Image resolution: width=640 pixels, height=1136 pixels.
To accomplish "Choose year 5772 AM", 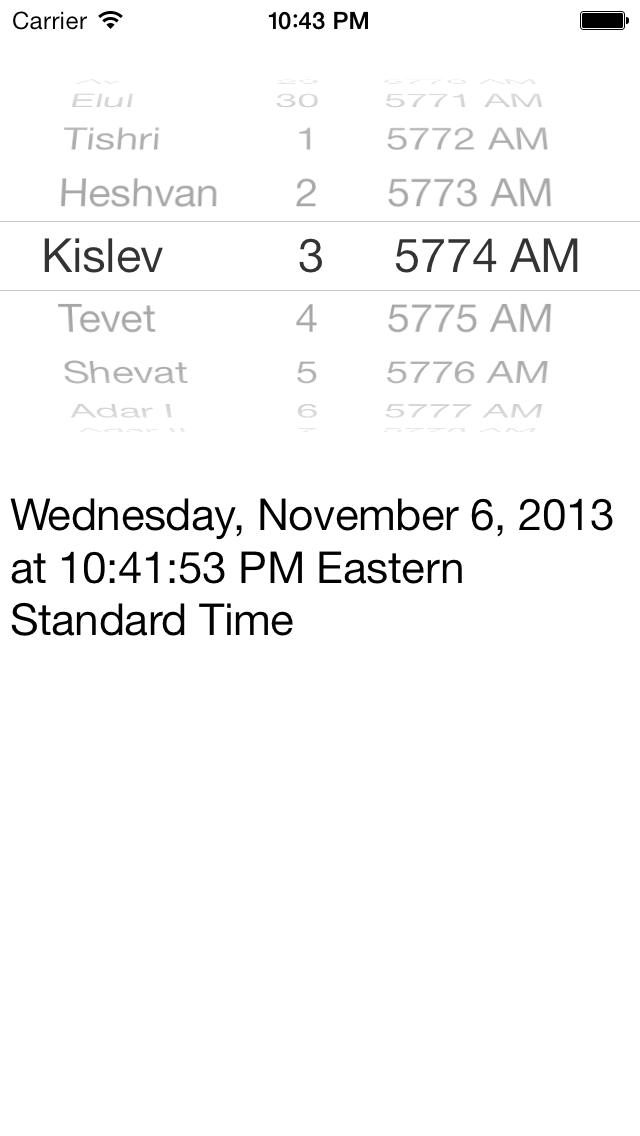I will tap(467, 139).
